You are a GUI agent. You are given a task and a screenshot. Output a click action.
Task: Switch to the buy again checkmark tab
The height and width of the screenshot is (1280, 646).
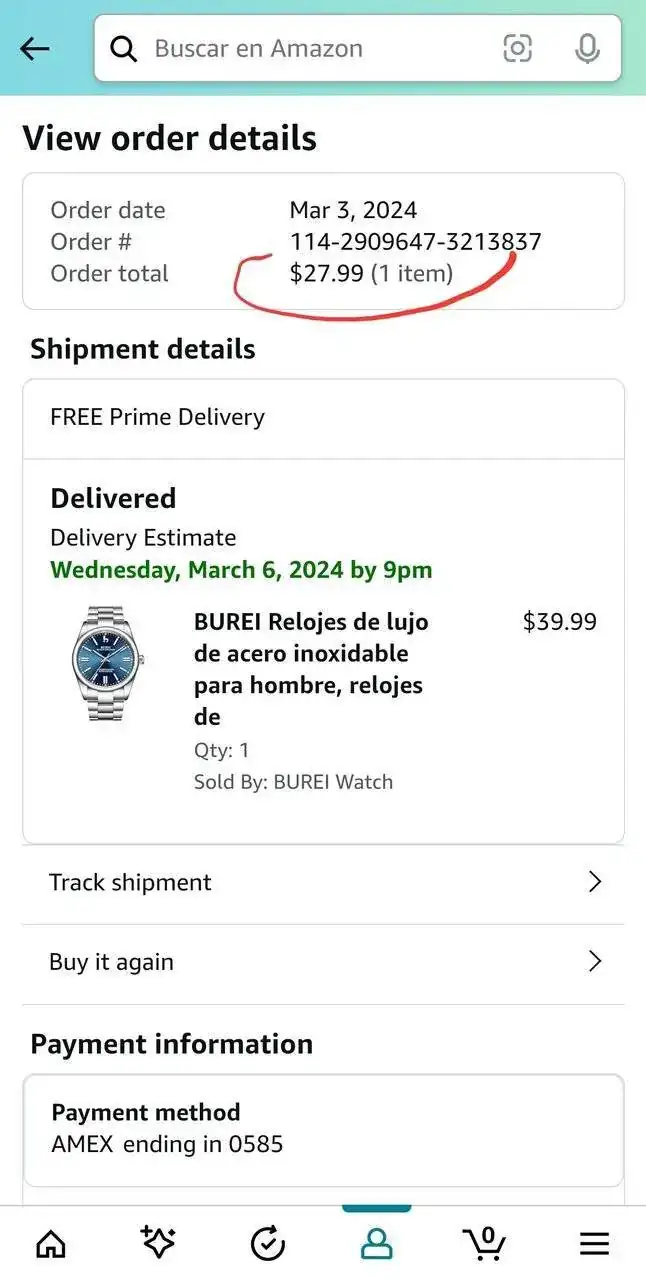click(267, 1243)
